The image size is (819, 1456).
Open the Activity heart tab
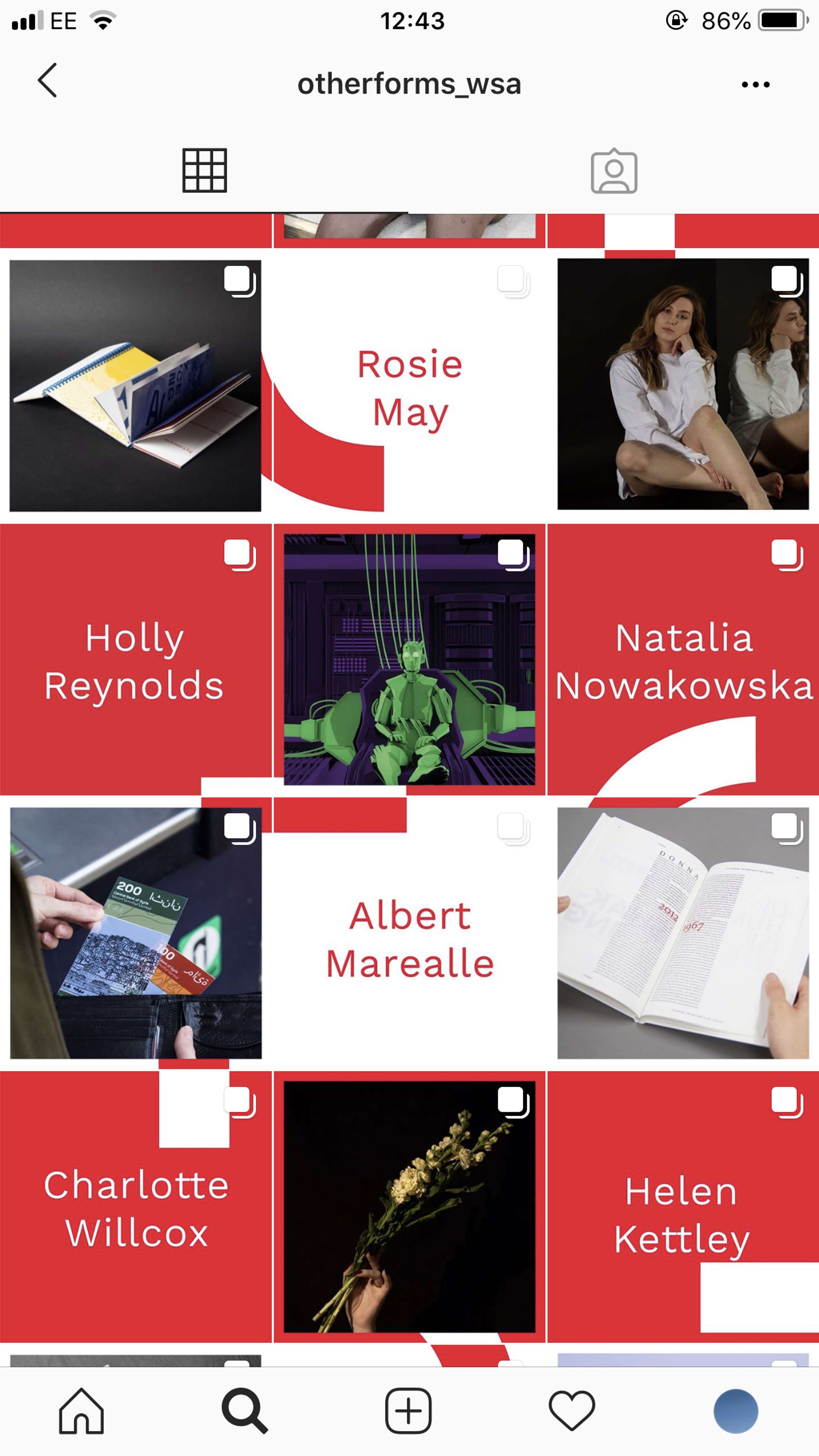pos(572,1411)
